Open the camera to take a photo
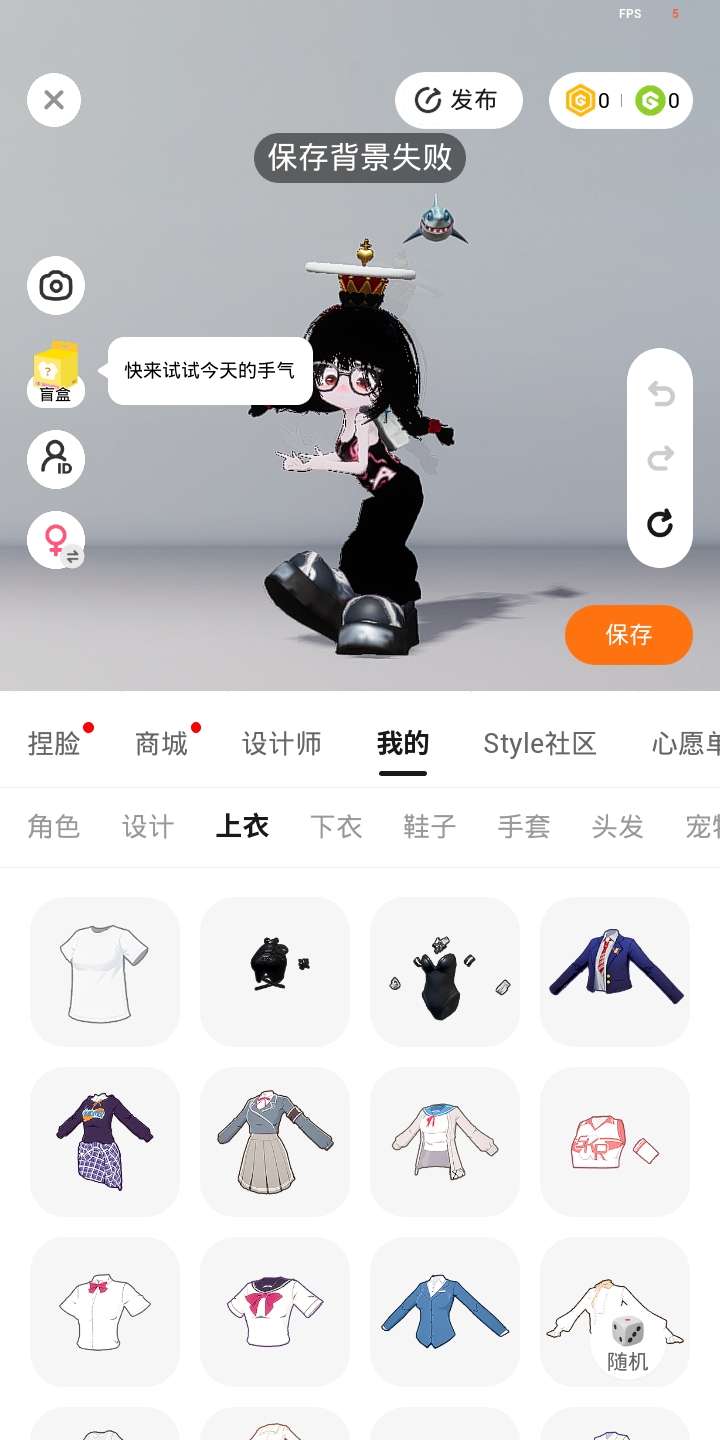Image resolution: width=720 pixels, height=1440 pixels. coord(56,286)
